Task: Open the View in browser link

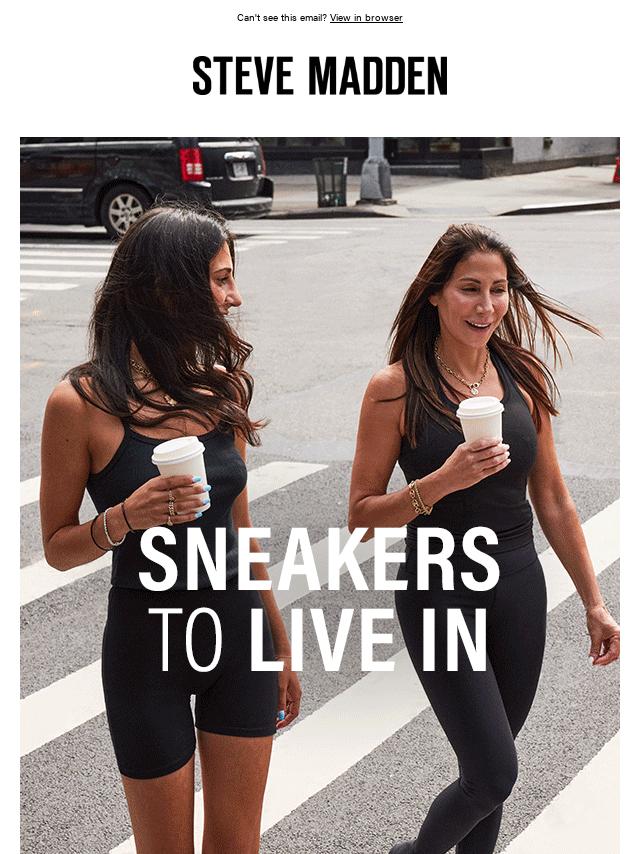Action: (x=366, y=18)
